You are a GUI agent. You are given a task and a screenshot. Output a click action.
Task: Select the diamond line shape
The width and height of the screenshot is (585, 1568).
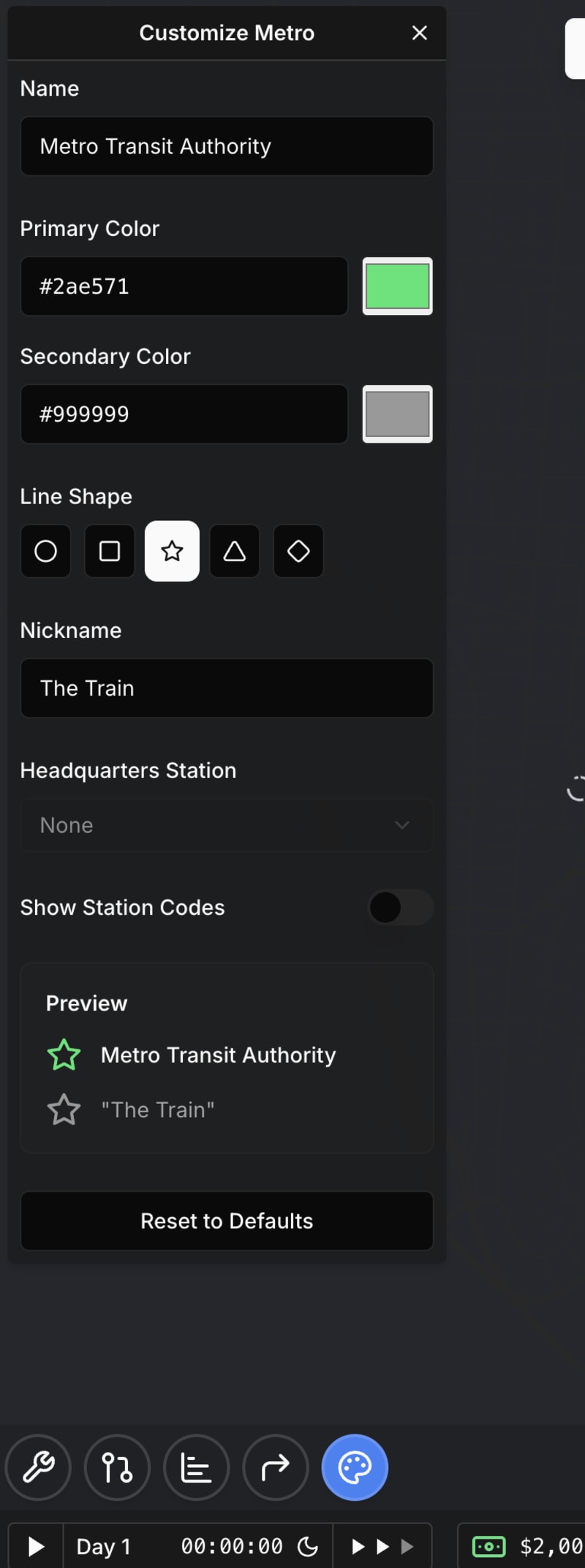pyautogui.click(x=298, y=552)
